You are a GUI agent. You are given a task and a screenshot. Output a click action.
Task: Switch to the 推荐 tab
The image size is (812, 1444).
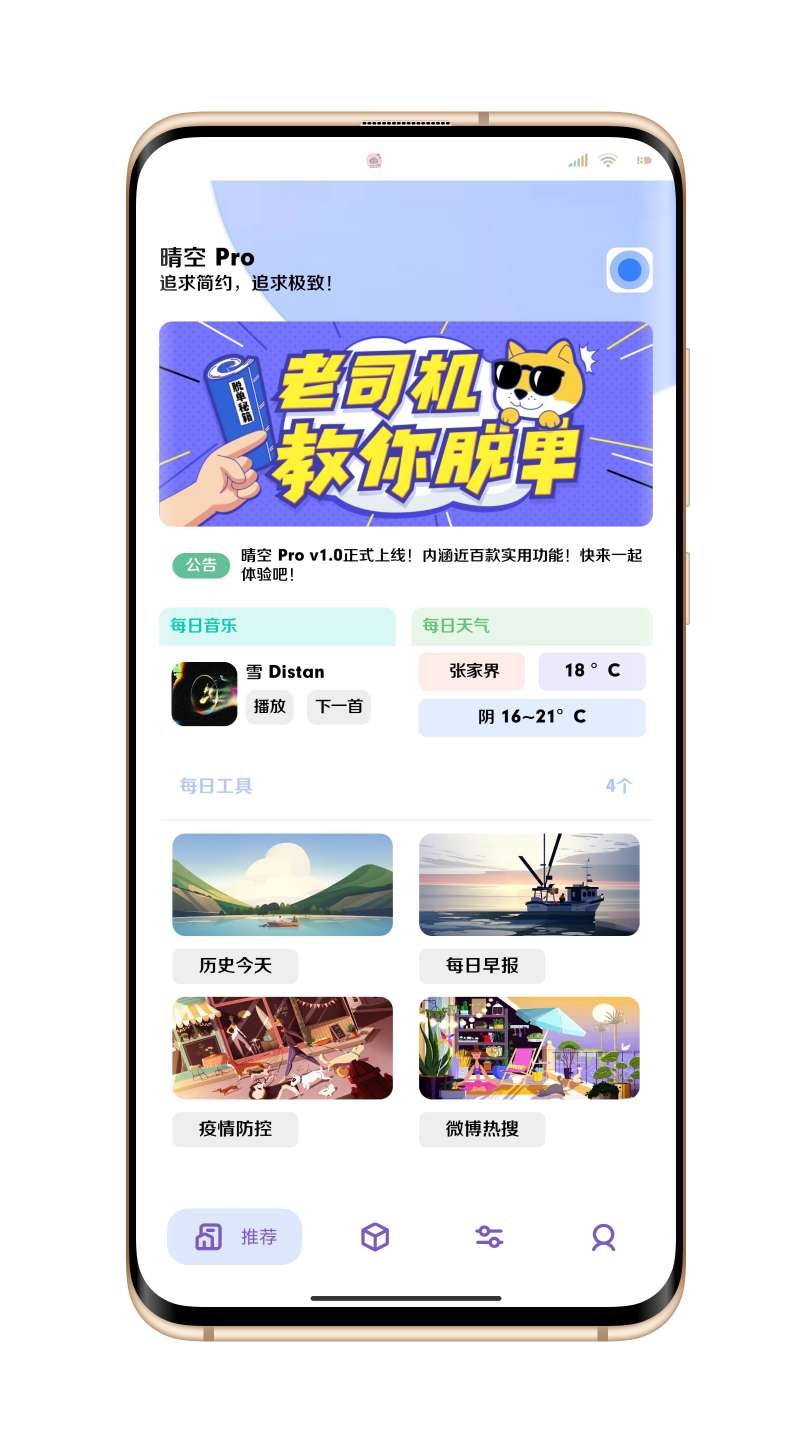(x=234, y=1237)
